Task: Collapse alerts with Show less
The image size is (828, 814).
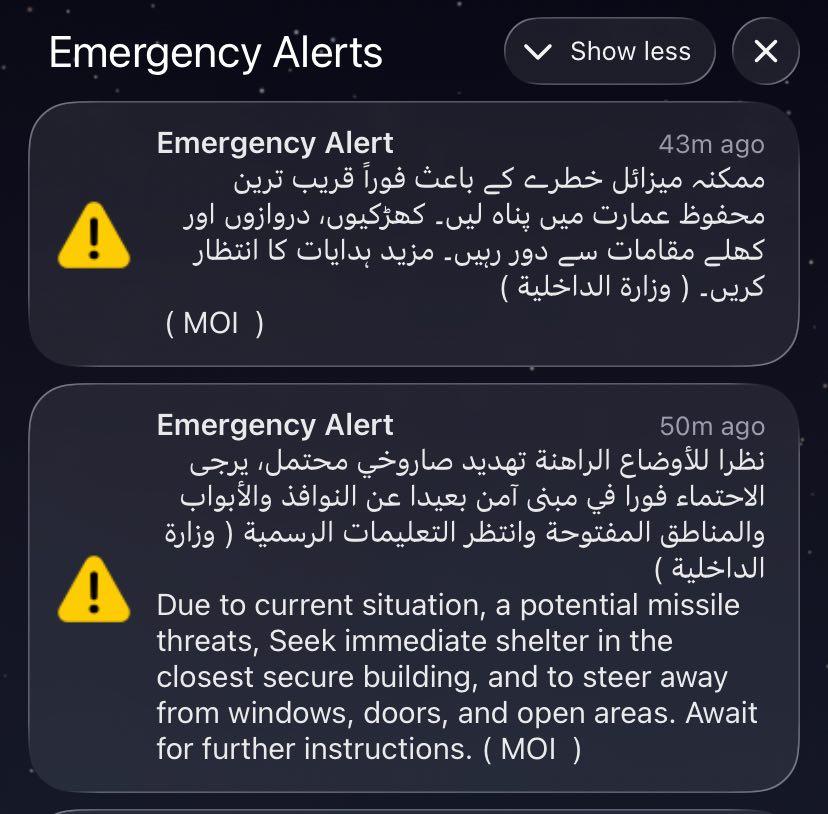Action: 609,51
